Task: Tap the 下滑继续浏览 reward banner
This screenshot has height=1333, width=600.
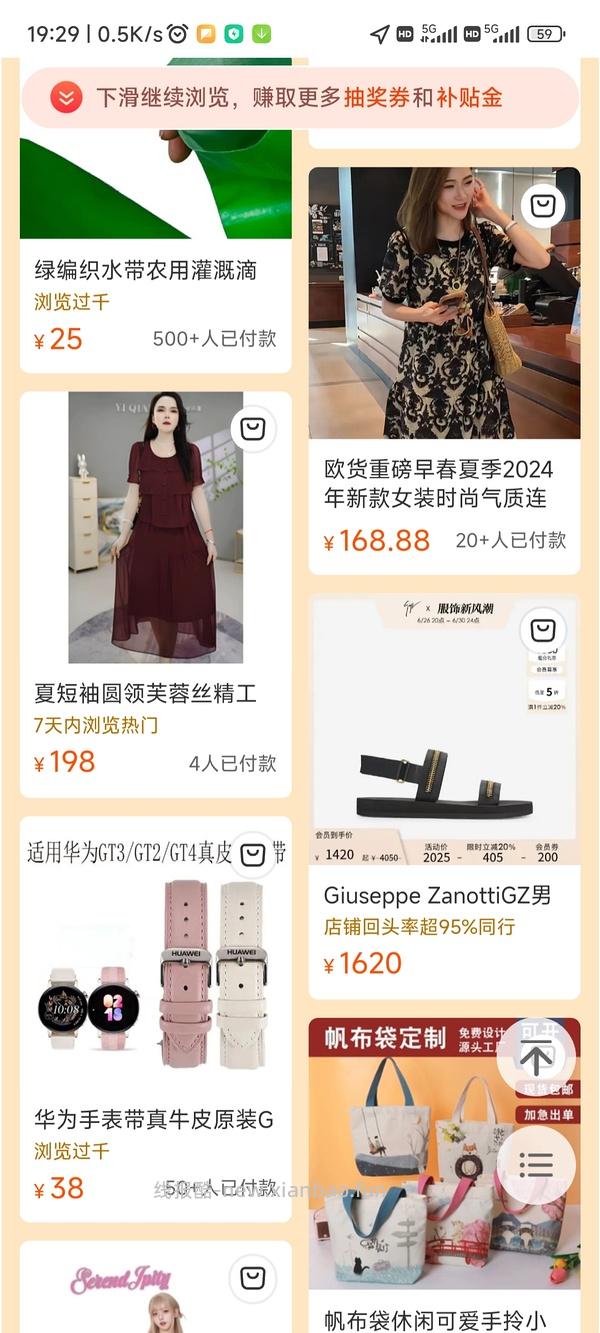Action: (x=300, y=97)
